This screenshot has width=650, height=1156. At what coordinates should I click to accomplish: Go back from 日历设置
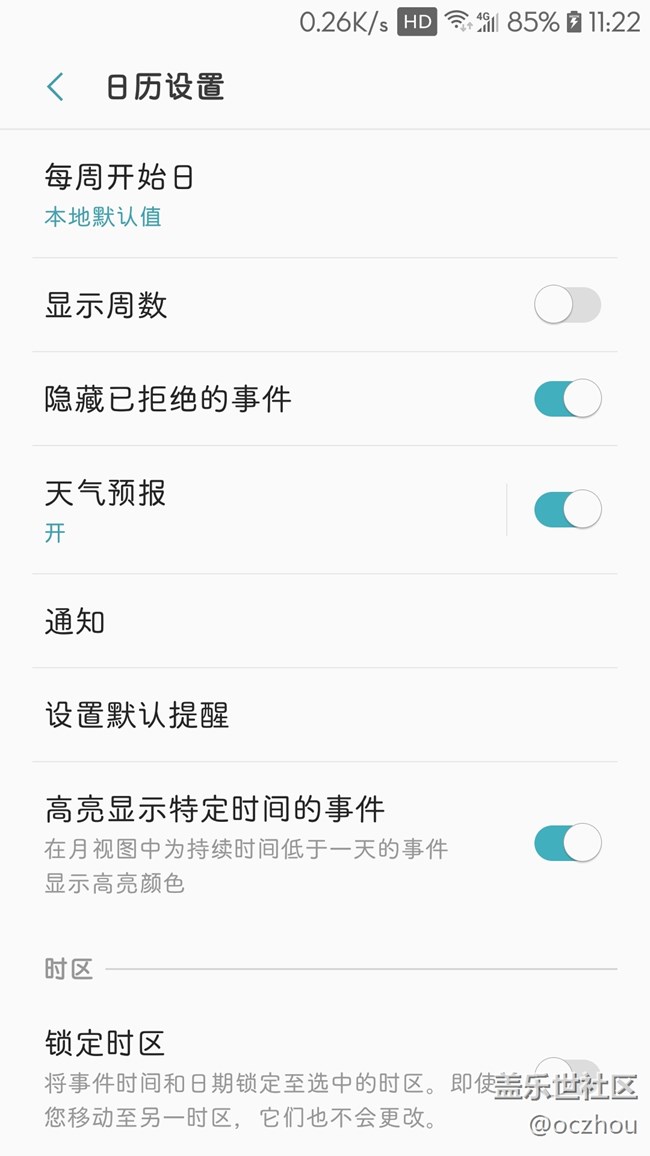coord(56,87)
